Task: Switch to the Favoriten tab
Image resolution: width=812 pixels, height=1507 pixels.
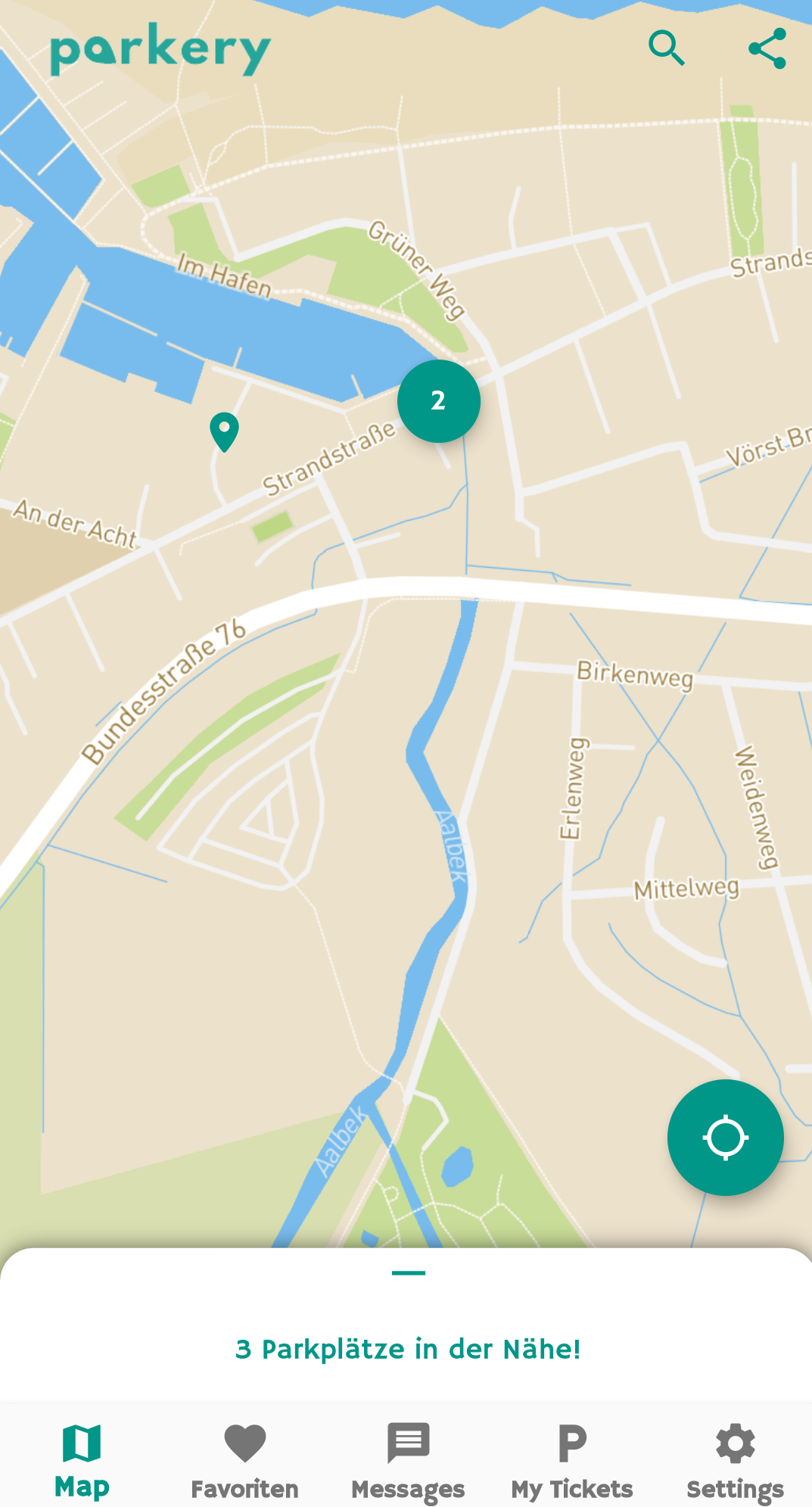Action: click(x=244, y=1461)
